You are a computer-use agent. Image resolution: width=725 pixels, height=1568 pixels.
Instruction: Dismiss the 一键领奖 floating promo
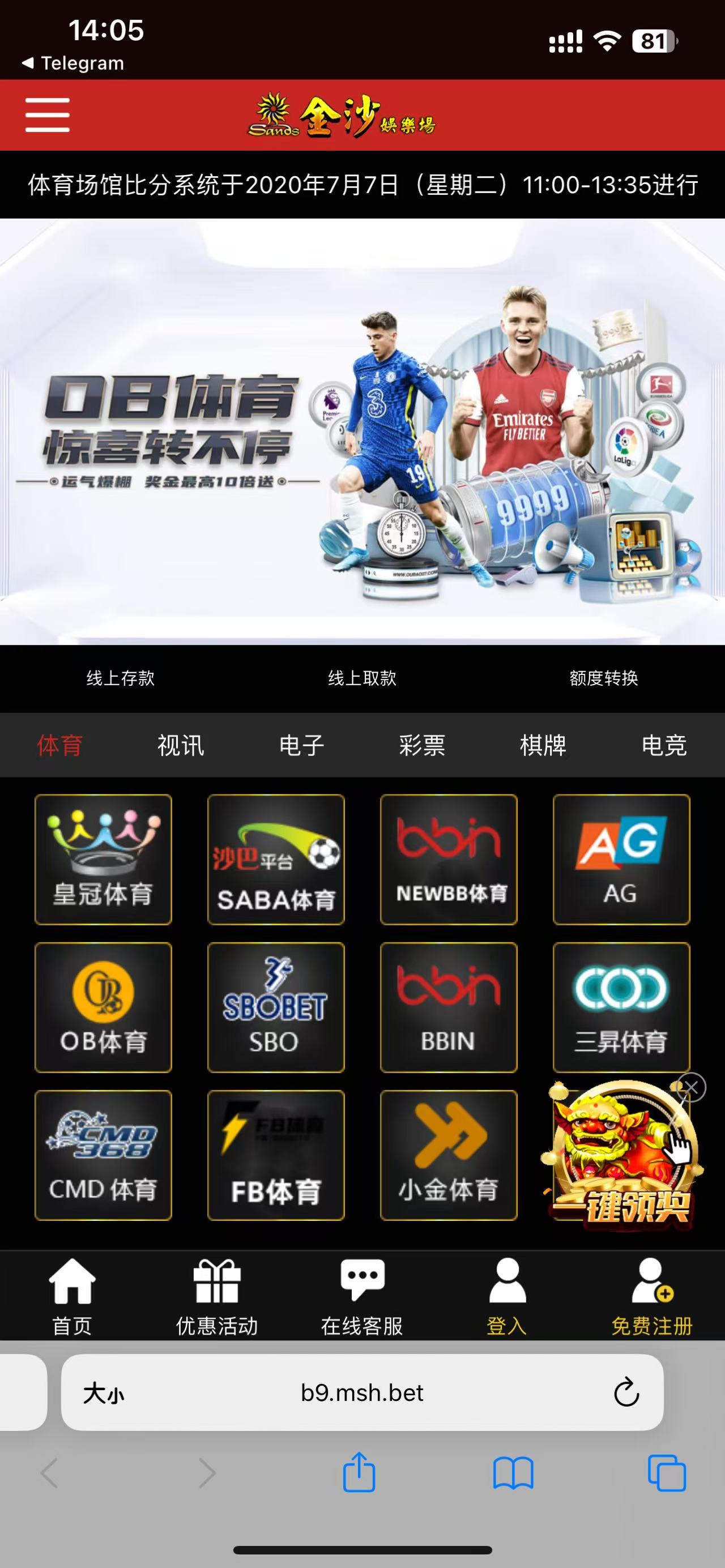[x=692, y=1087]
